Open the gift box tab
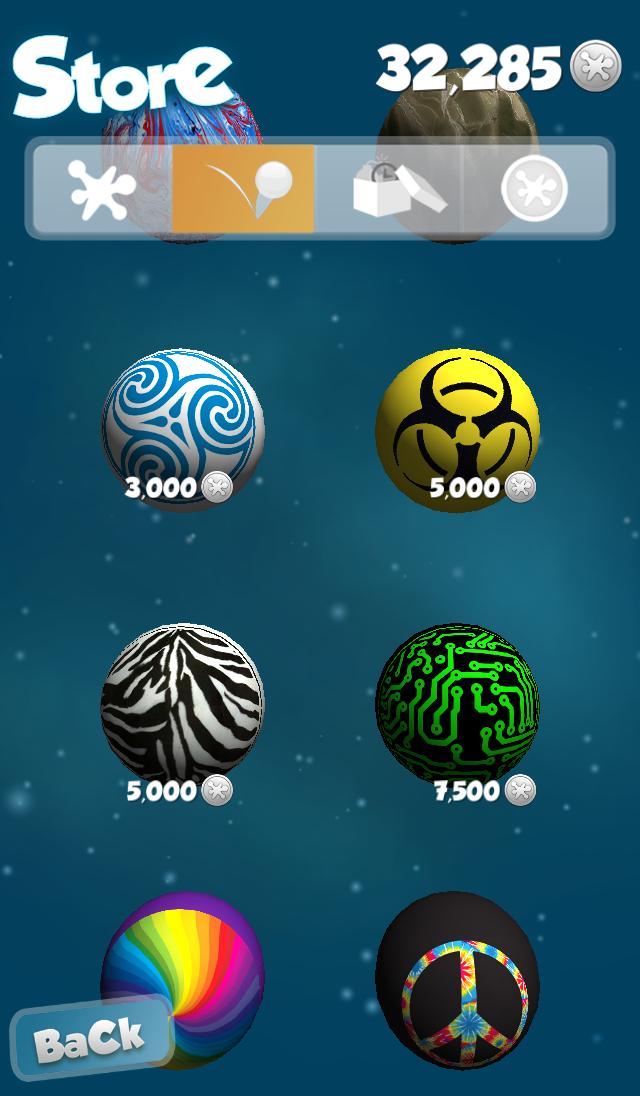Image resolution: width=640 pixels, height=1096 pixels. click(x=397, y=188)
